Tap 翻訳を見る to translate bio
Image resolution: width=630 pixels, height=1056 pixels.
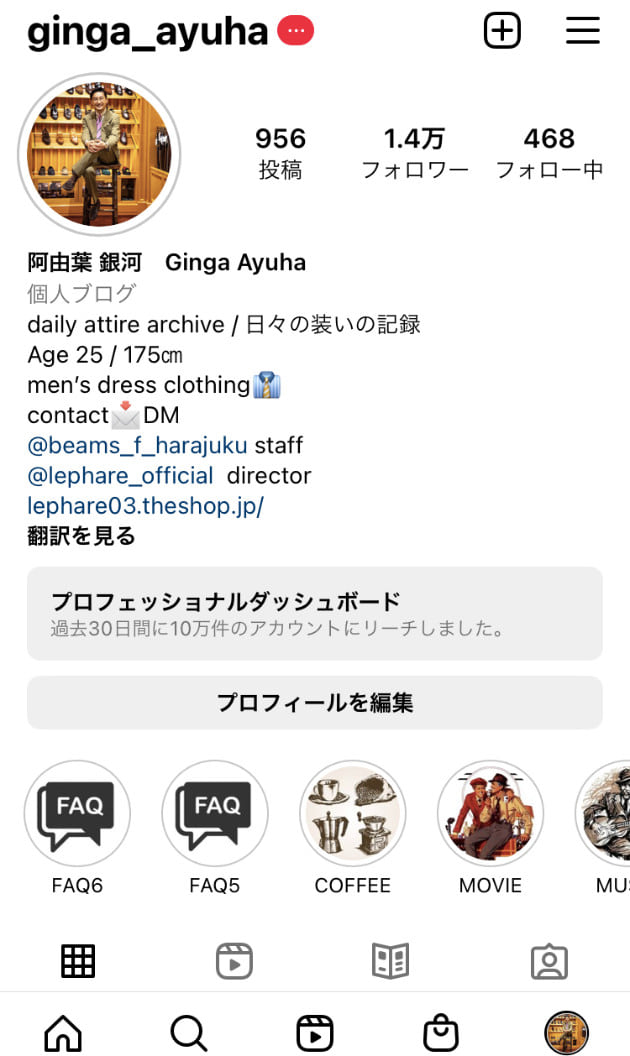pyautogui.click(x=81, y=536)
